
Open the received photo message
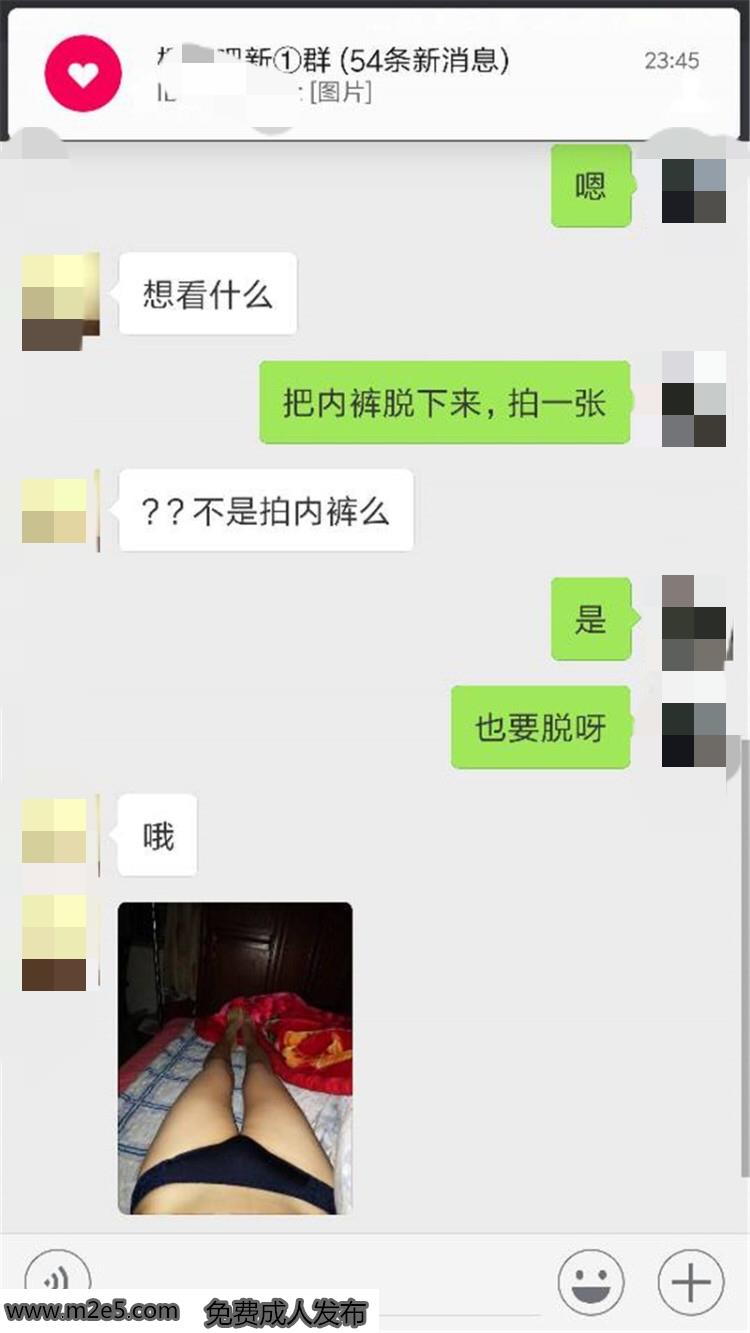235,1057
